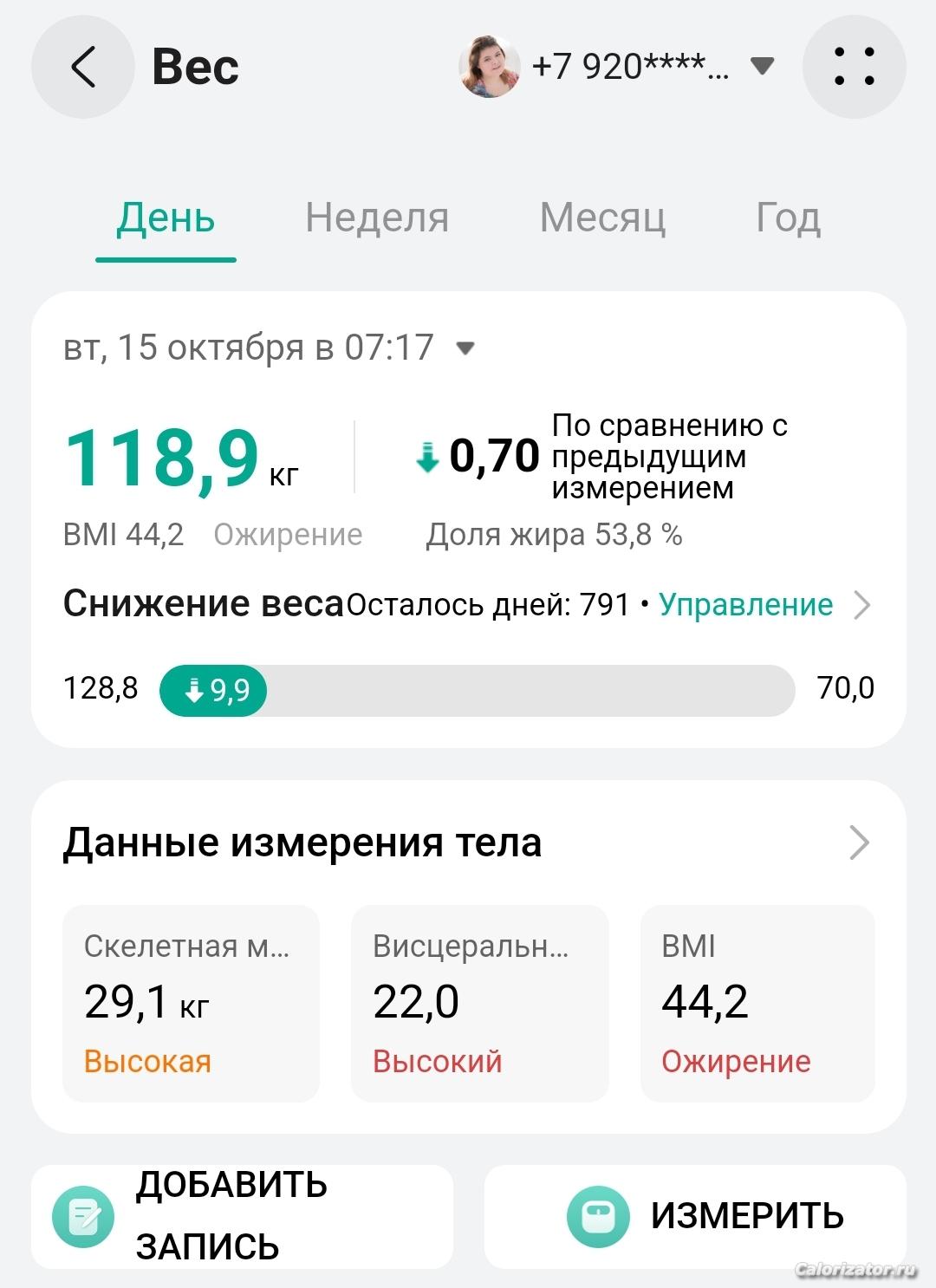Open Данные измерения тела details

[858, 842]
